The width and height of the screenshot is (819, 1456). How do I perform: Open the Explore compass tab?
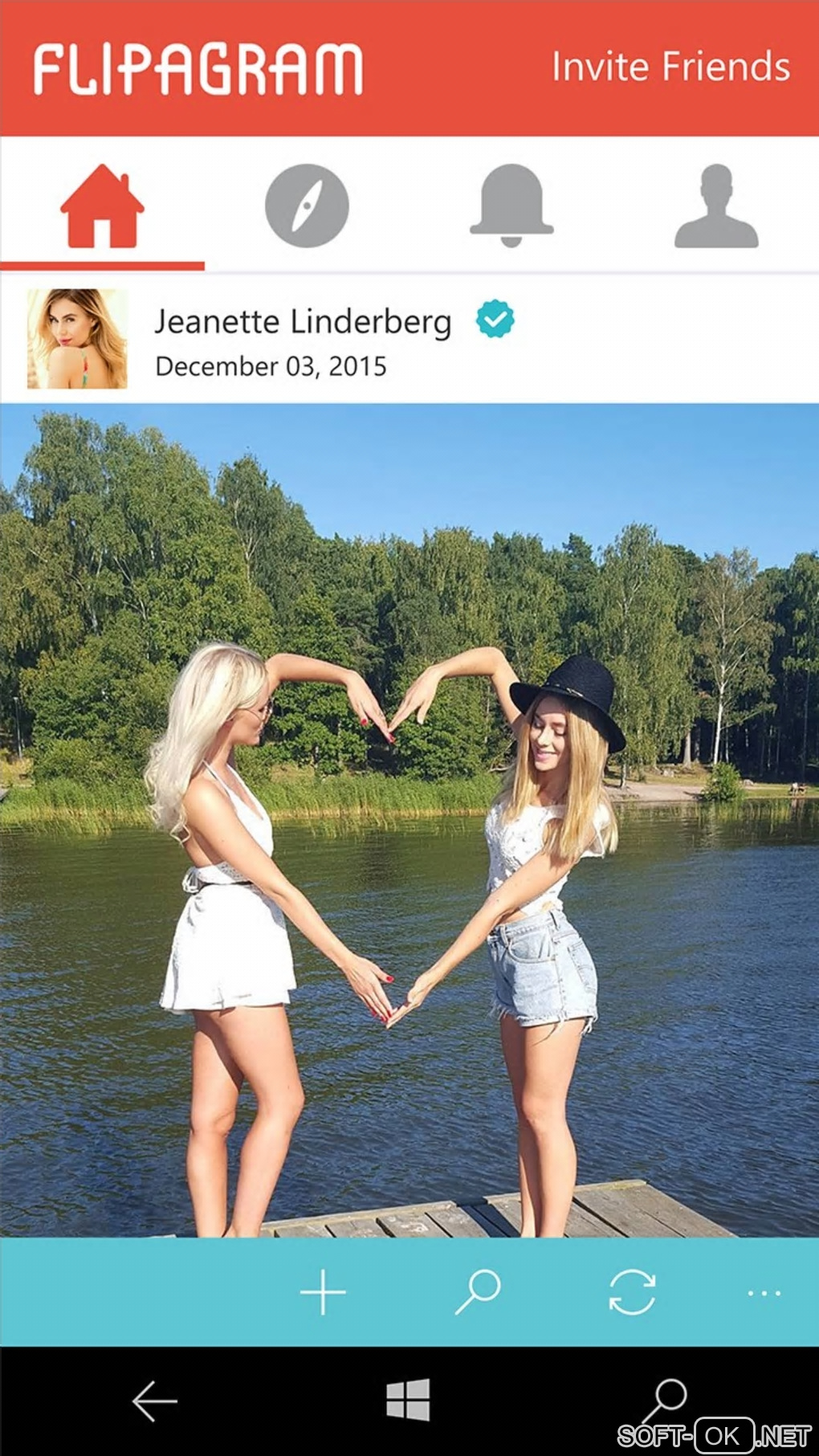point(307,206)
